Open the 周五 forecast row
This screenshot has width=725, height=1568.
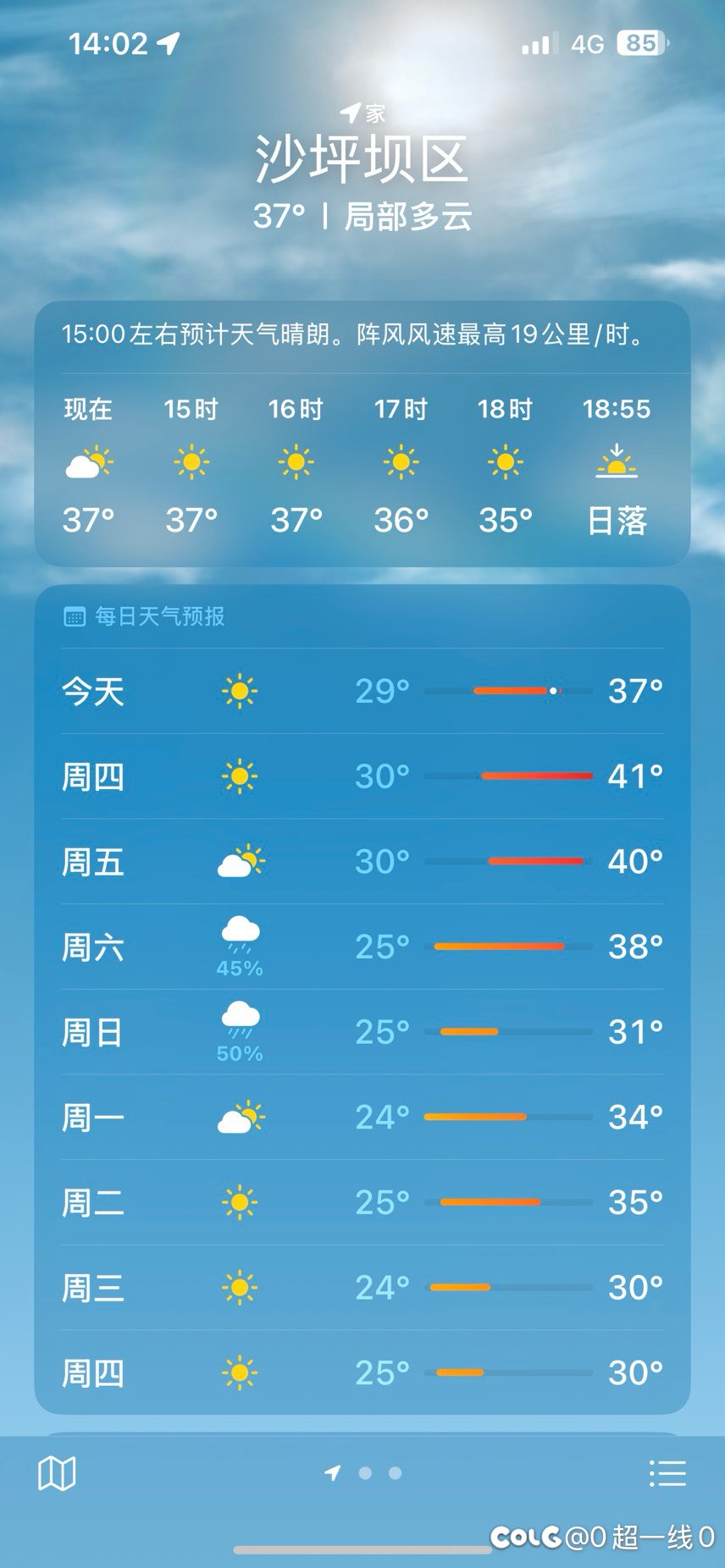coord(362,861)
